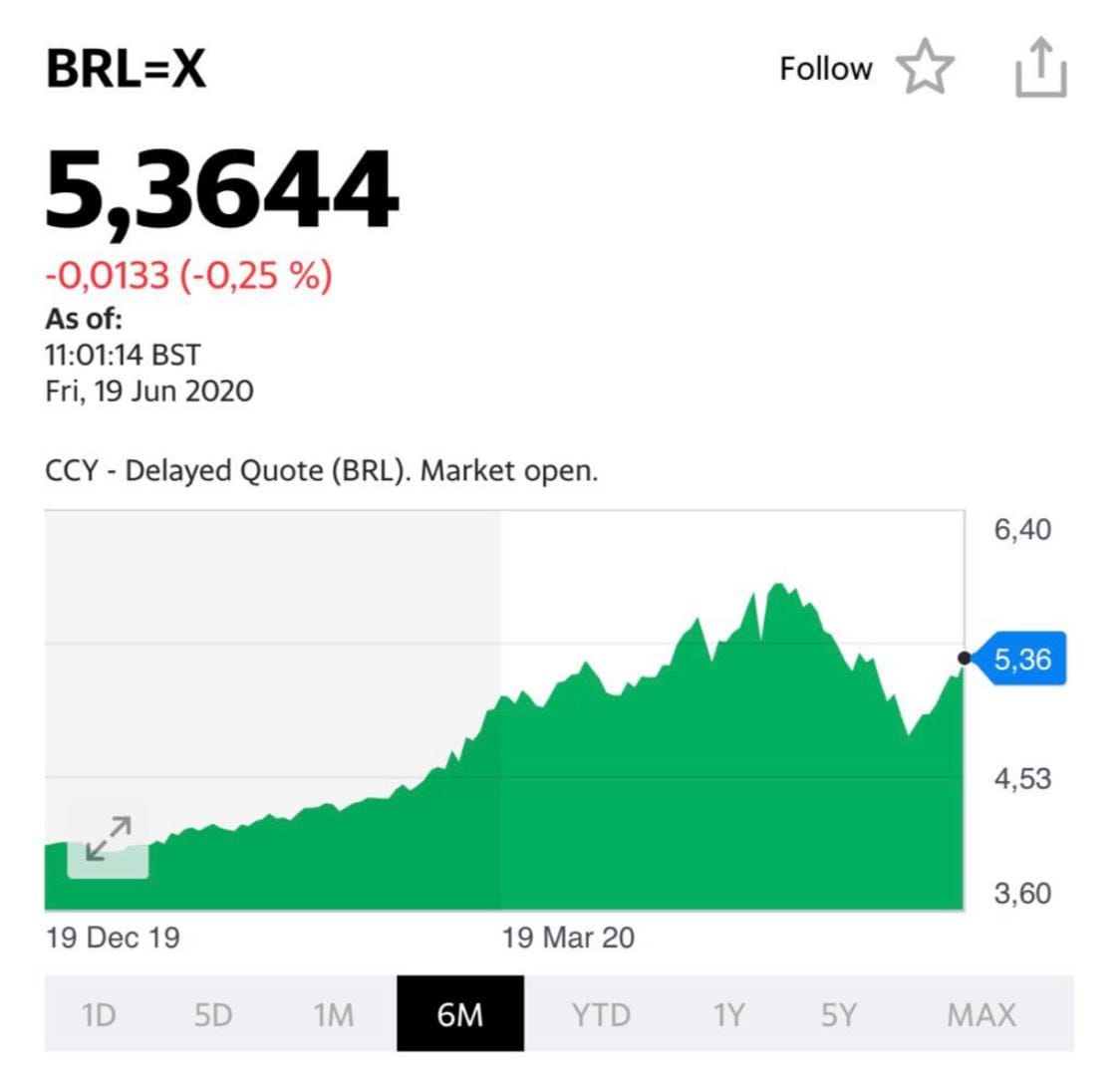Show the 1M chart range
The width and height of the screenshot is (1120, 1079).
[x=333, y=1014]
